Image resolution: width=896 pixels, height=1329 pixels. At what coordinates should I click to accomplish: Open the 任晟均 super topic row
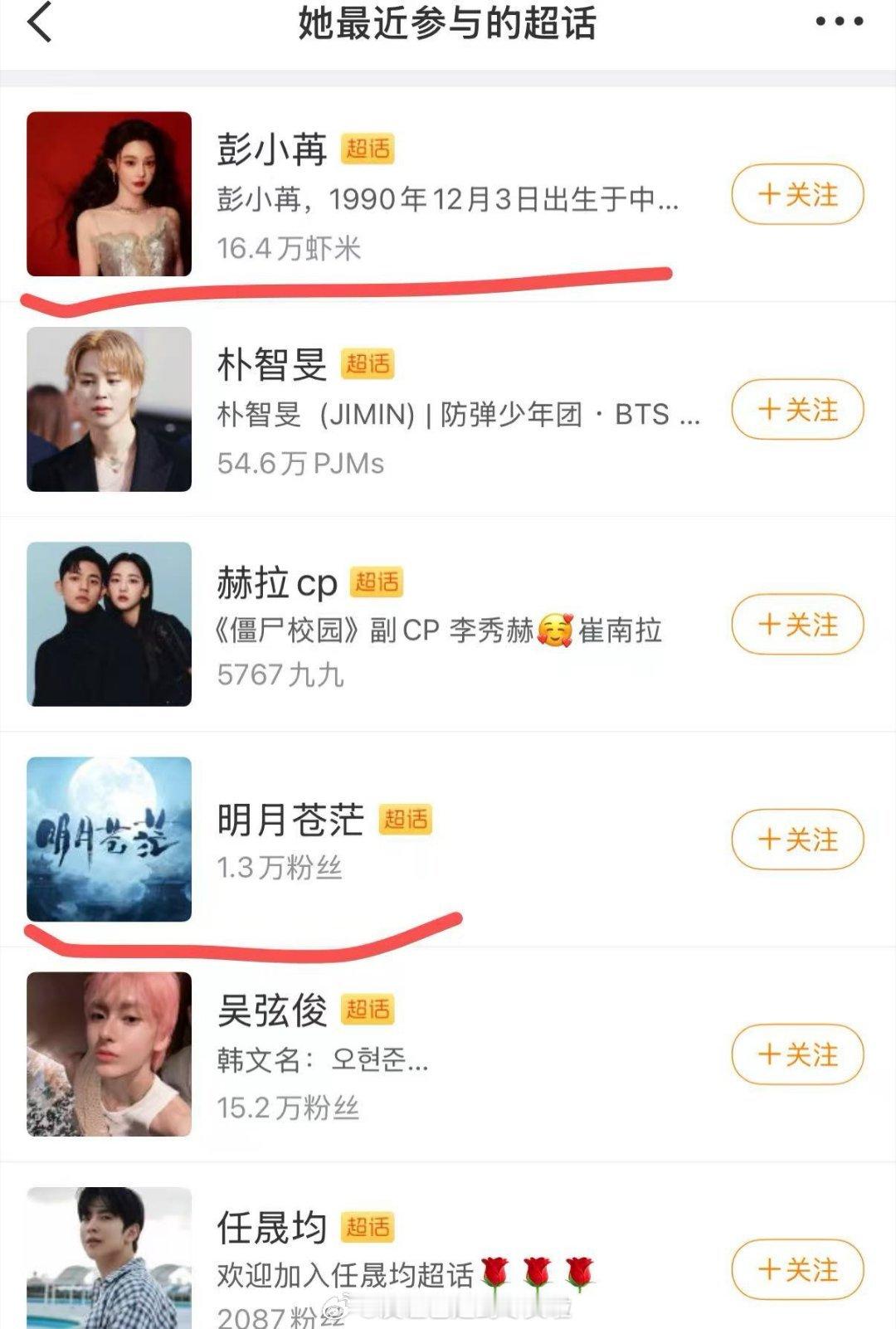448,1261
